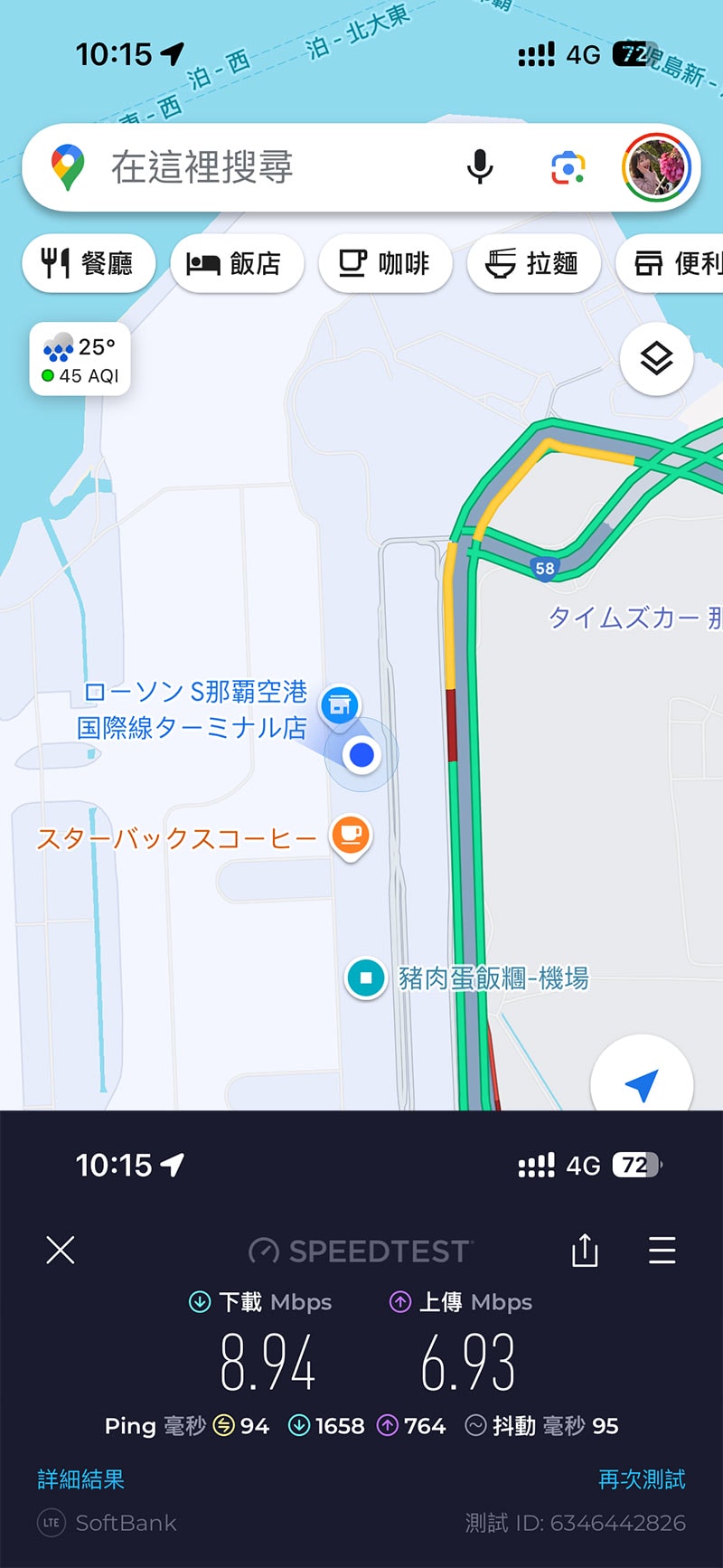Viewport: 723px width, 1568px height.
Task: Open Google Lens camera search
Action: click(x=567, y=167)
